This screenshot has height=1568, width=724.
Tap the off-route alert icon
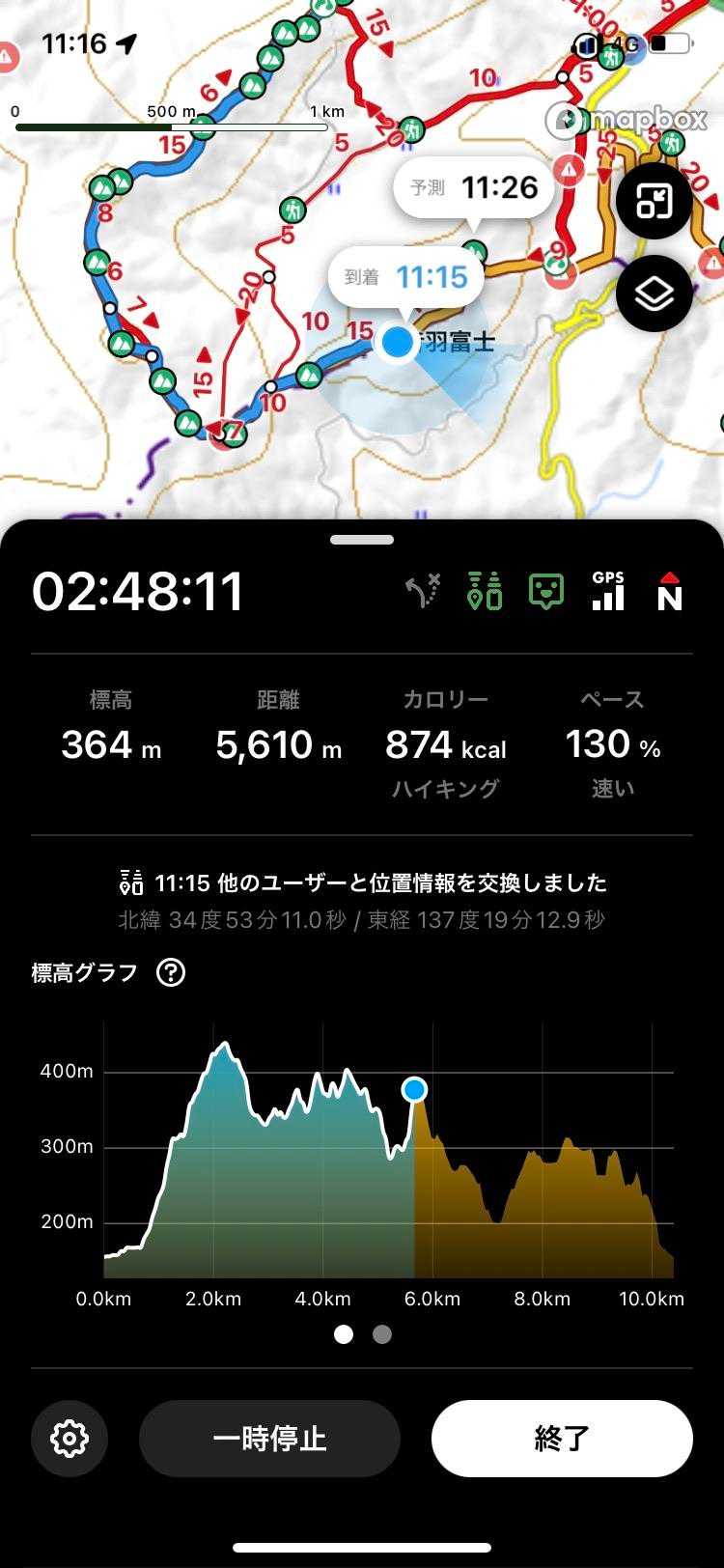point(423,592)
